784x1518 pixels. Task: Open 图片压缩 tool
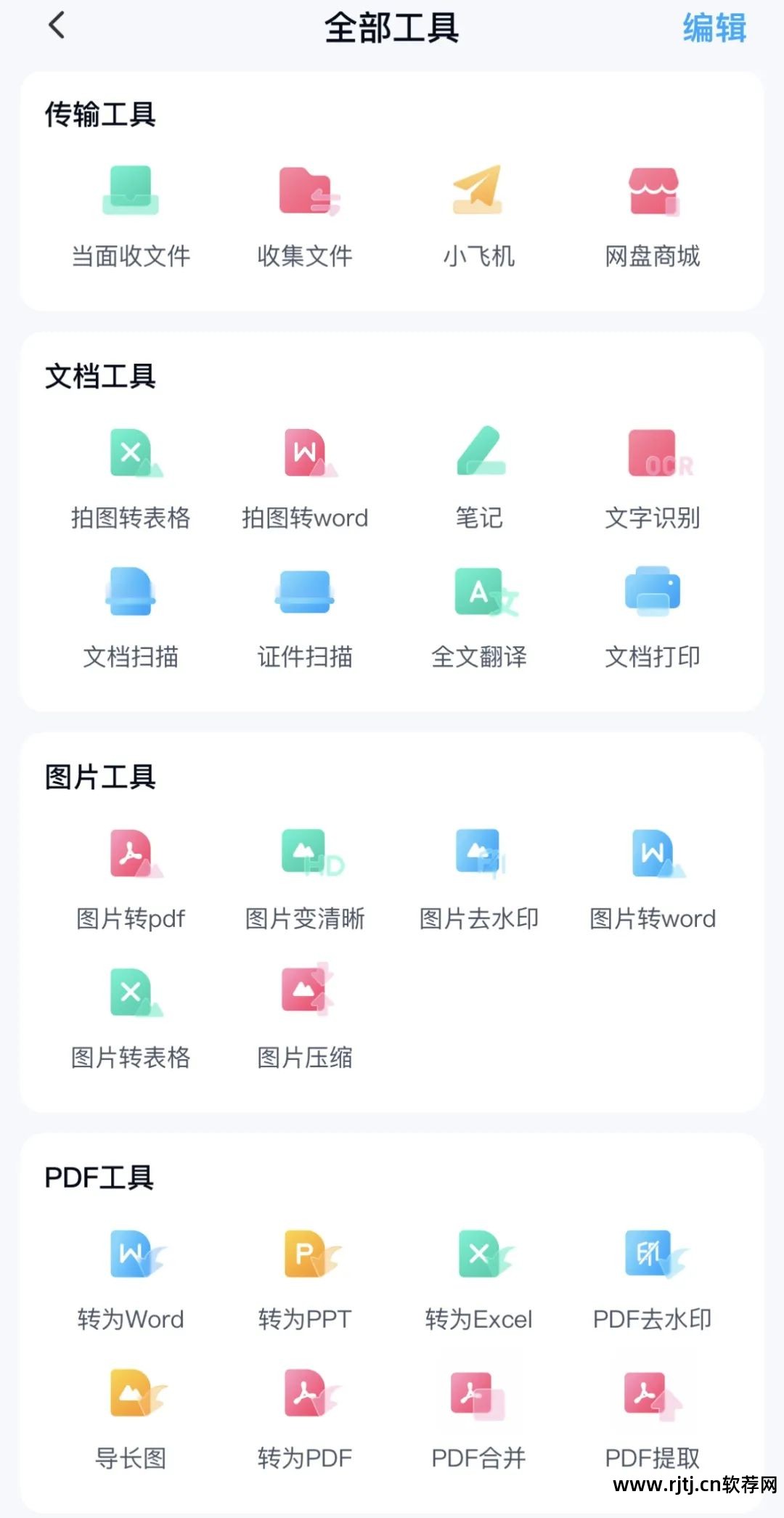click(x=305, y=1018)
